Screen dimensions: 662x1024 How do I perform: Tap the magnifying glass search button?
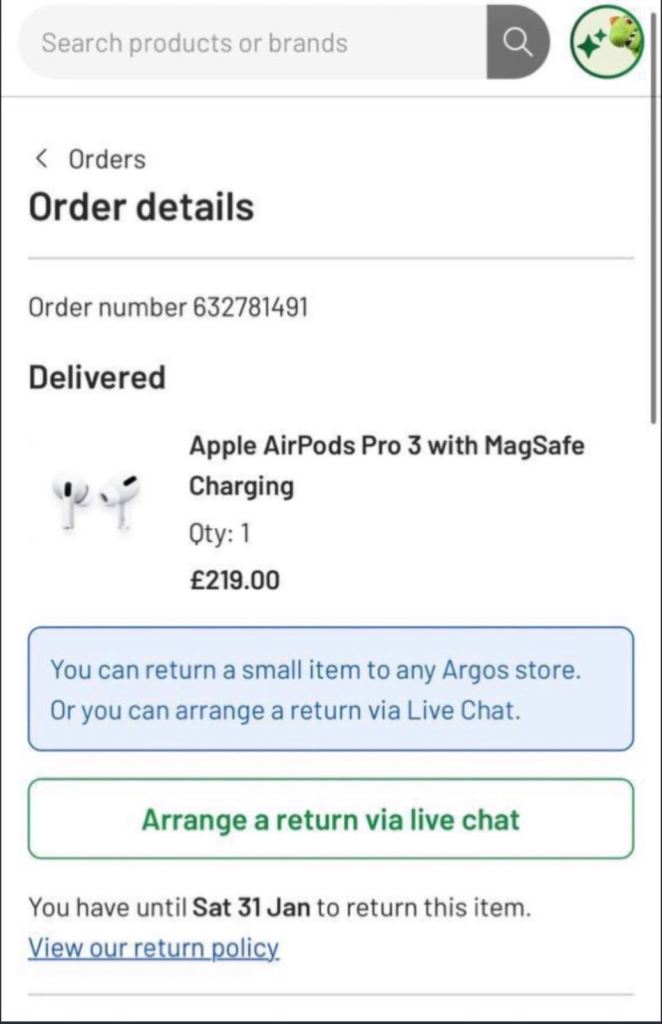point(517,42)
